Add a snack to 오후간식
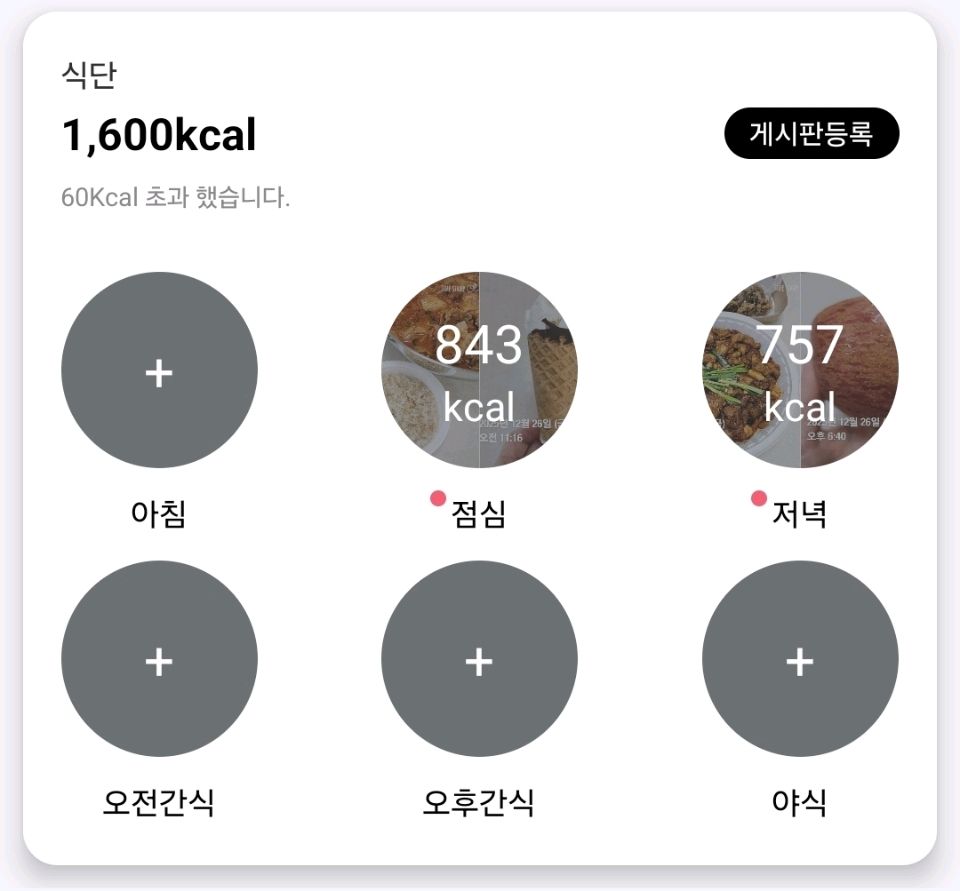Screen dimensions: 960x891 pyautogui.click(x=479, y=659)
